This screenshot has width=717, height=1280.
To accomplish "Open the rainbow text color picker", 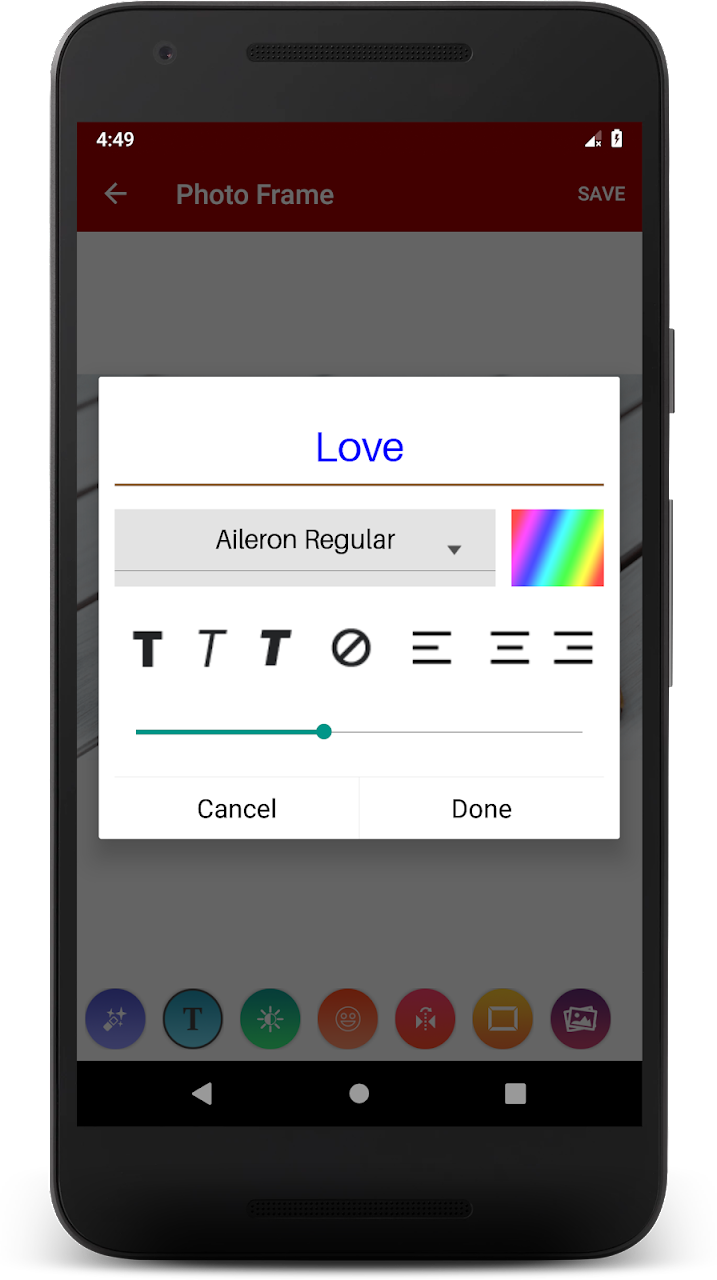I will [557, 547].
